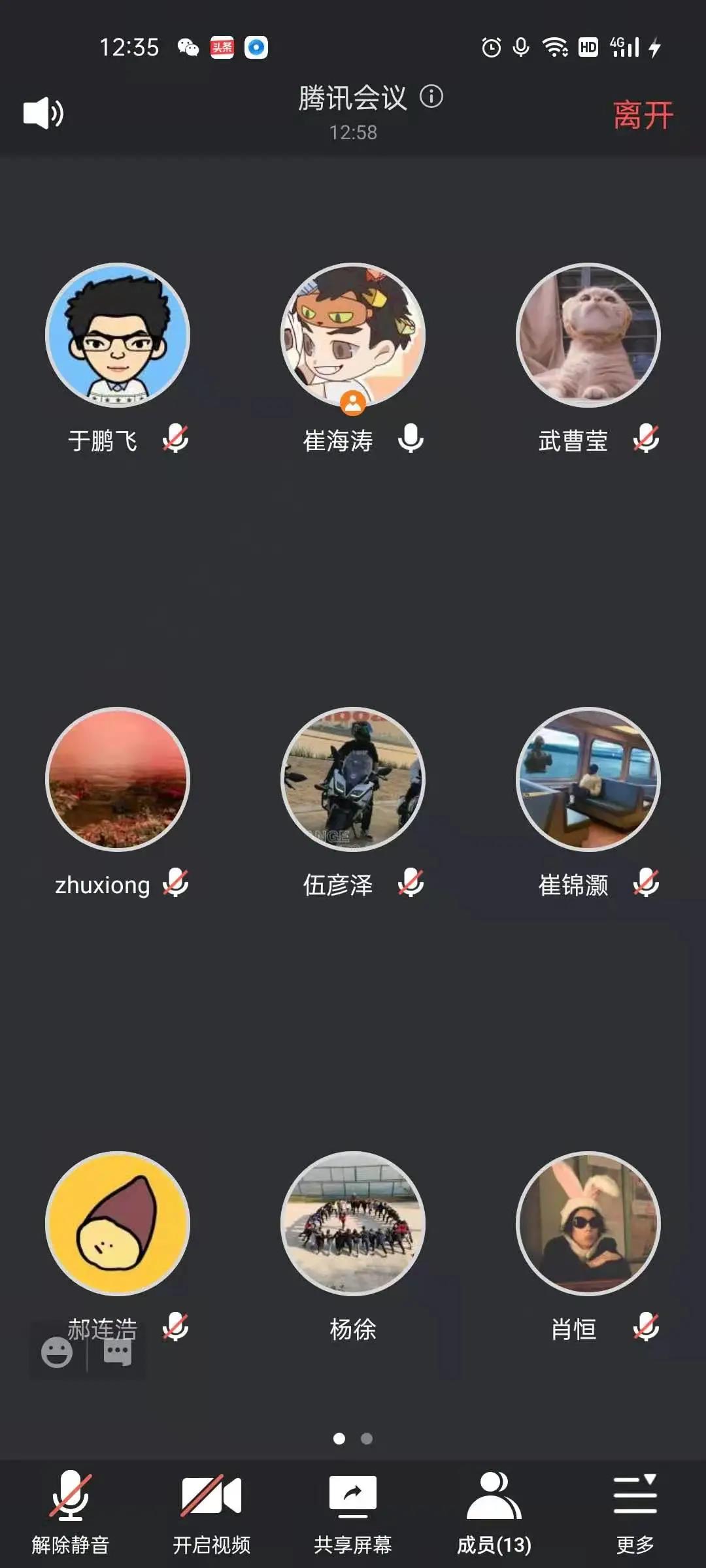Screen dimensions: 706x1568
Task: Go to second page via page indicator
Action: [x=367, y=1439]
